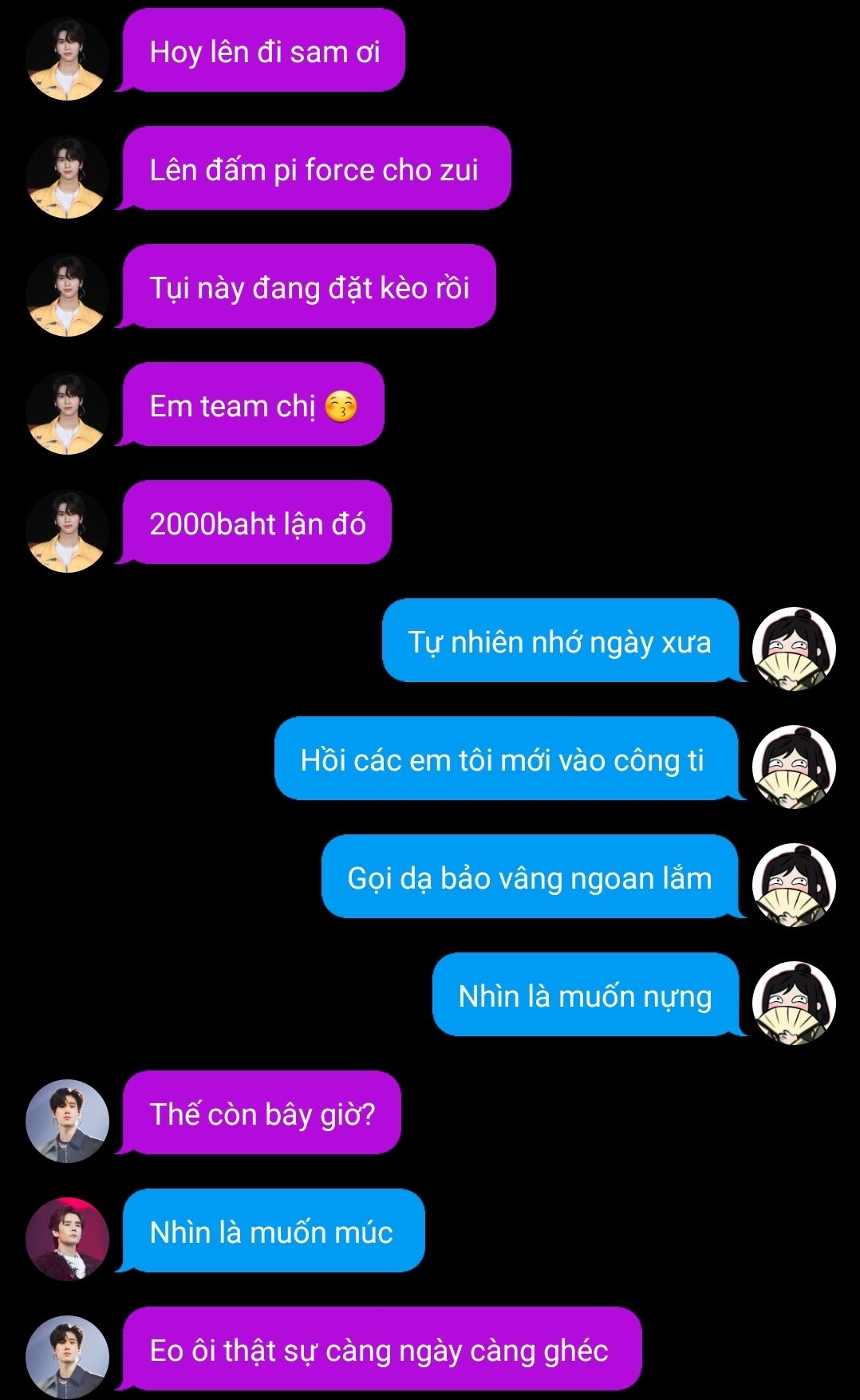This screenshot has height=1400, width=860.
Task: Select the message "2000baht lận đó"
Action: (x=257, y=523)
